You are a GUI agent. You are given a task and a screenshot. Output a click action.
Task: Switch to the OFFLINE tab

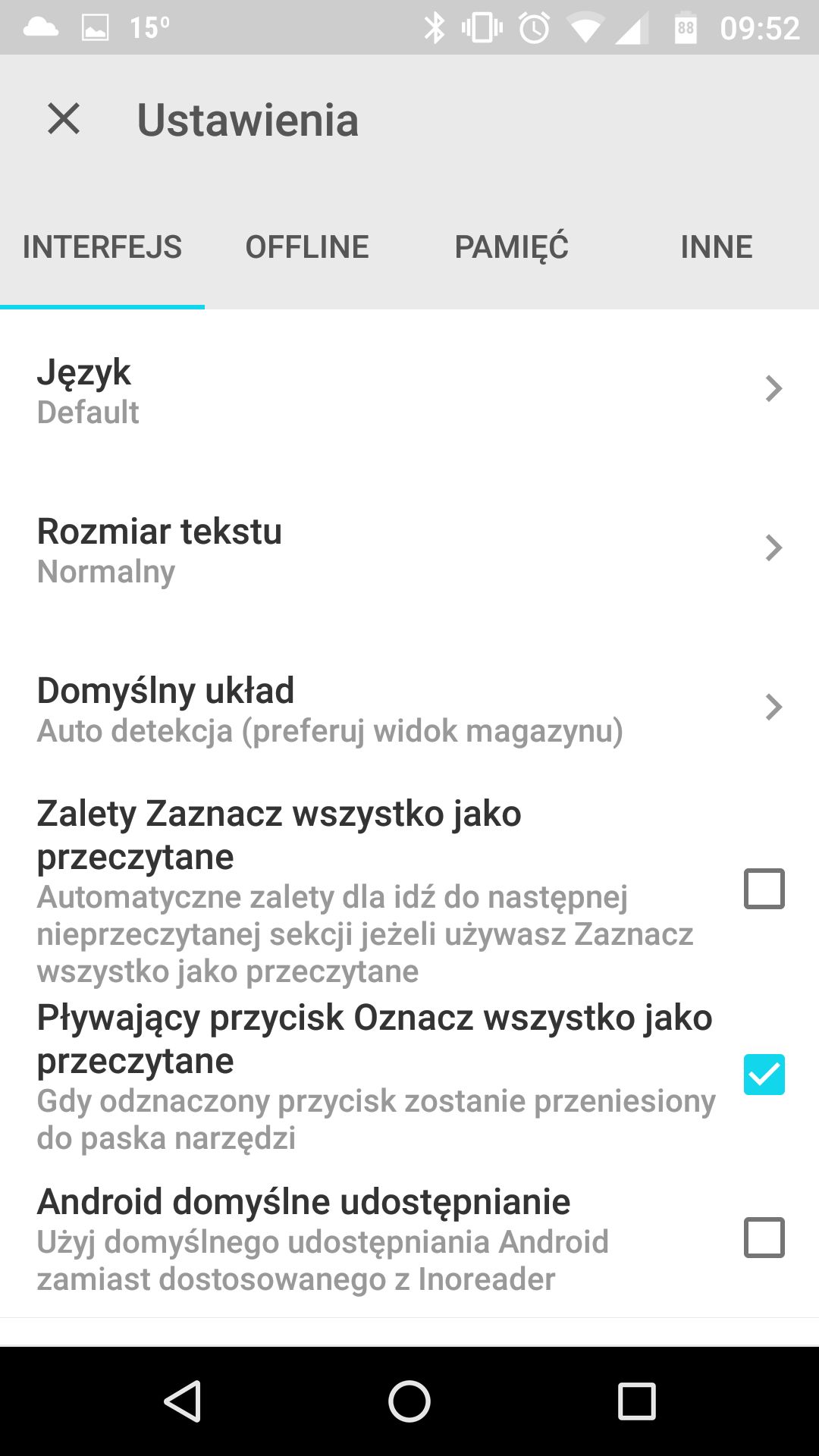coord(307,247)
